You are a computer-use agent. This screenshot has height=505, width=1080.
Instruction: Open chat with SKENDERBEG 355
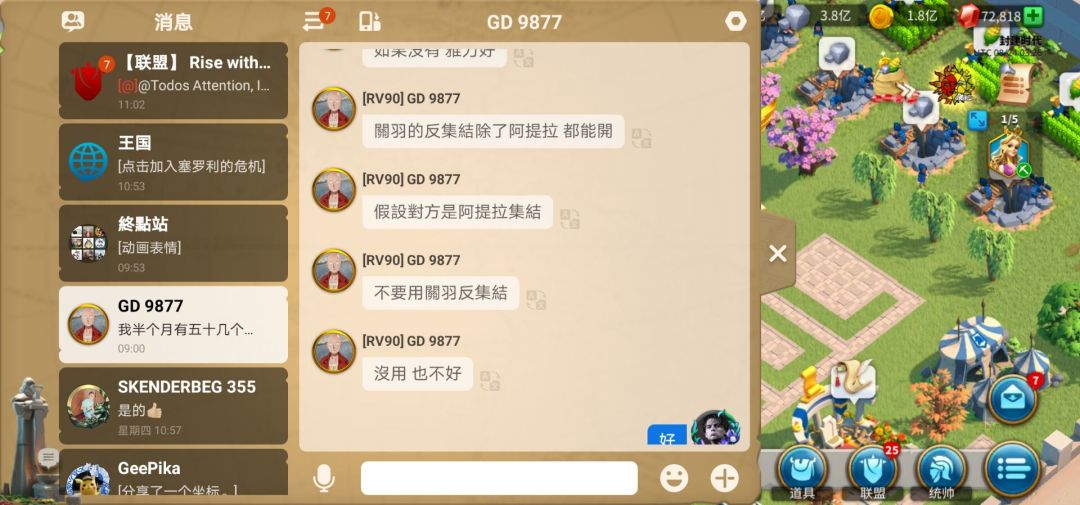pyautogui.click(x=173, y=404)
